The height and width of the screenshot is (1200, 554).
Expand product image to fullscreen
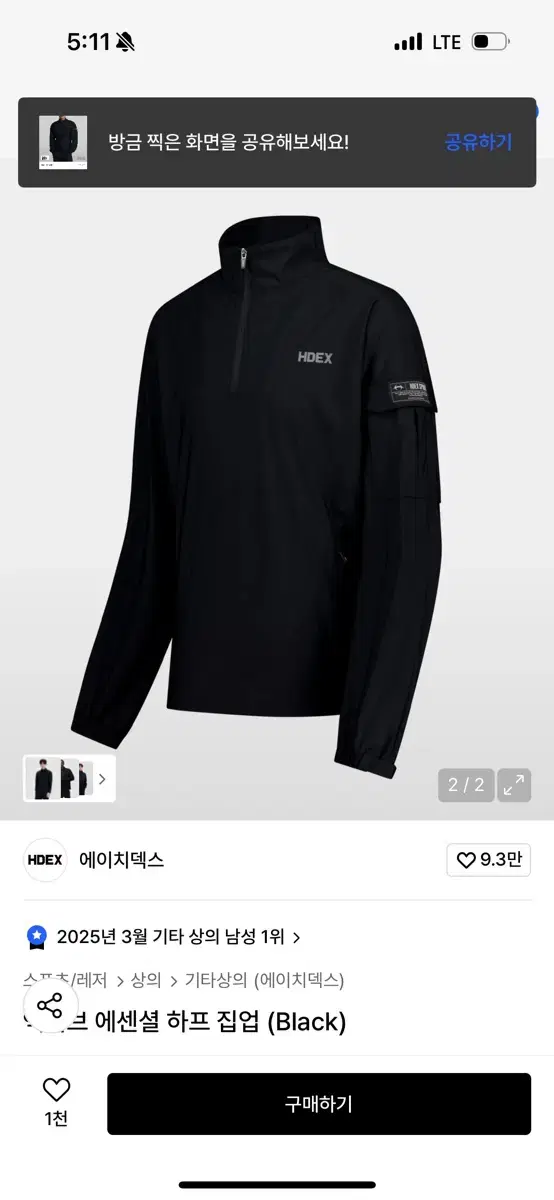(x=514, y=785)
